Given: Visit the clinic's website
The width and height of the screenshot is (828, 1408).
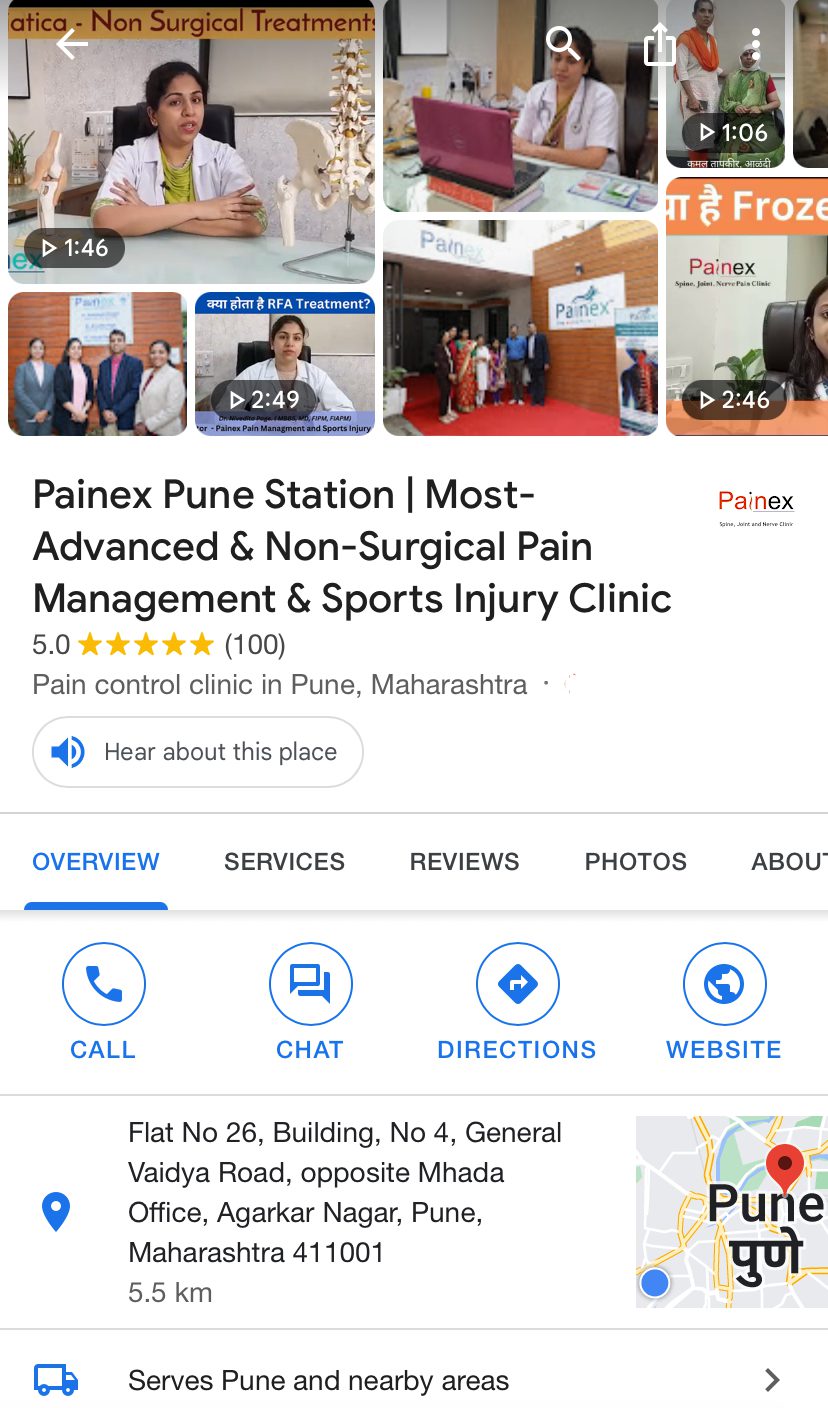Looking at the screenshot, I should pos(724,1002).
